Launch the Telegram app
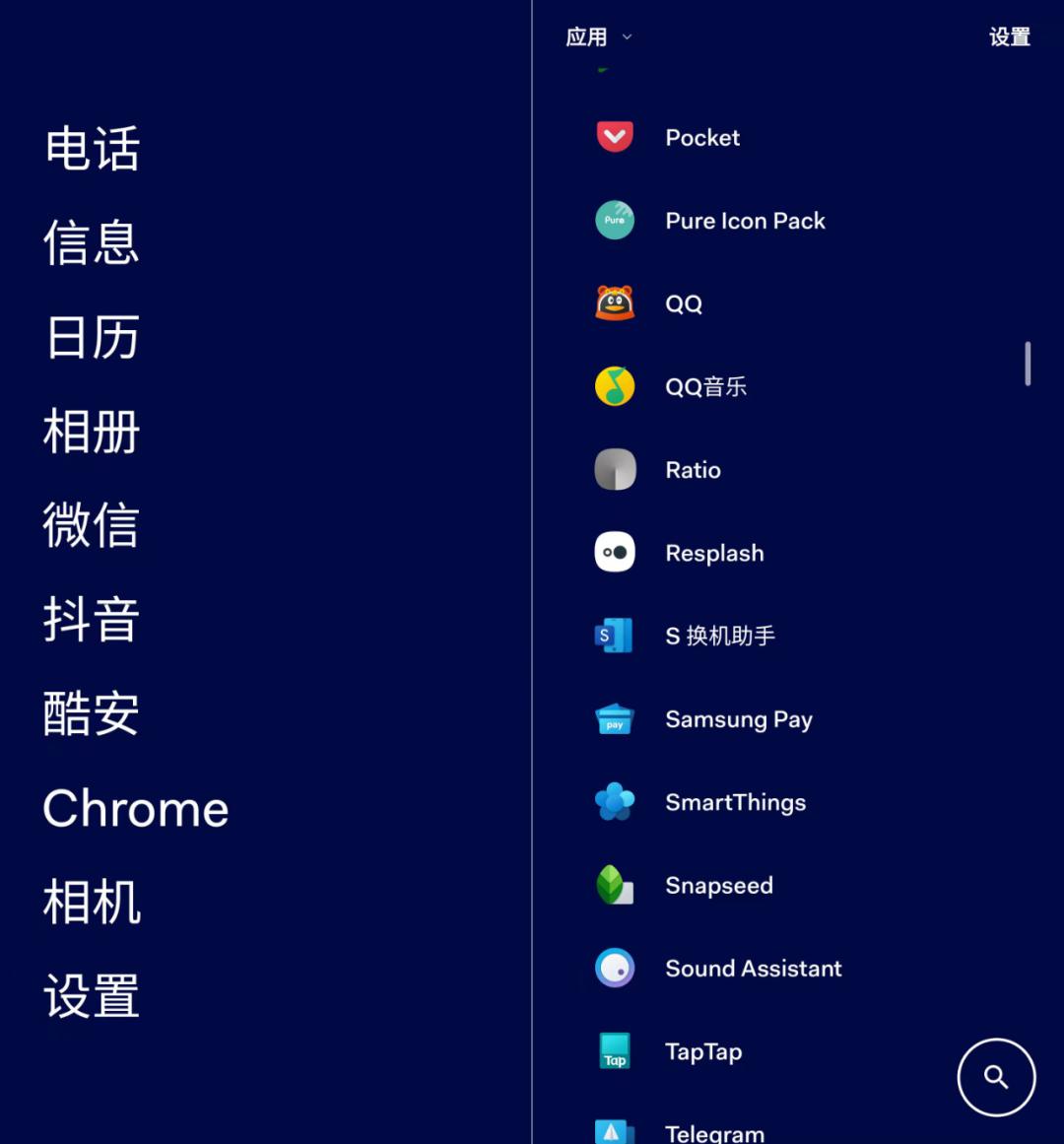This screenshot has width=1064, height=1144. pyautogui.click(x=714, y=1132)
